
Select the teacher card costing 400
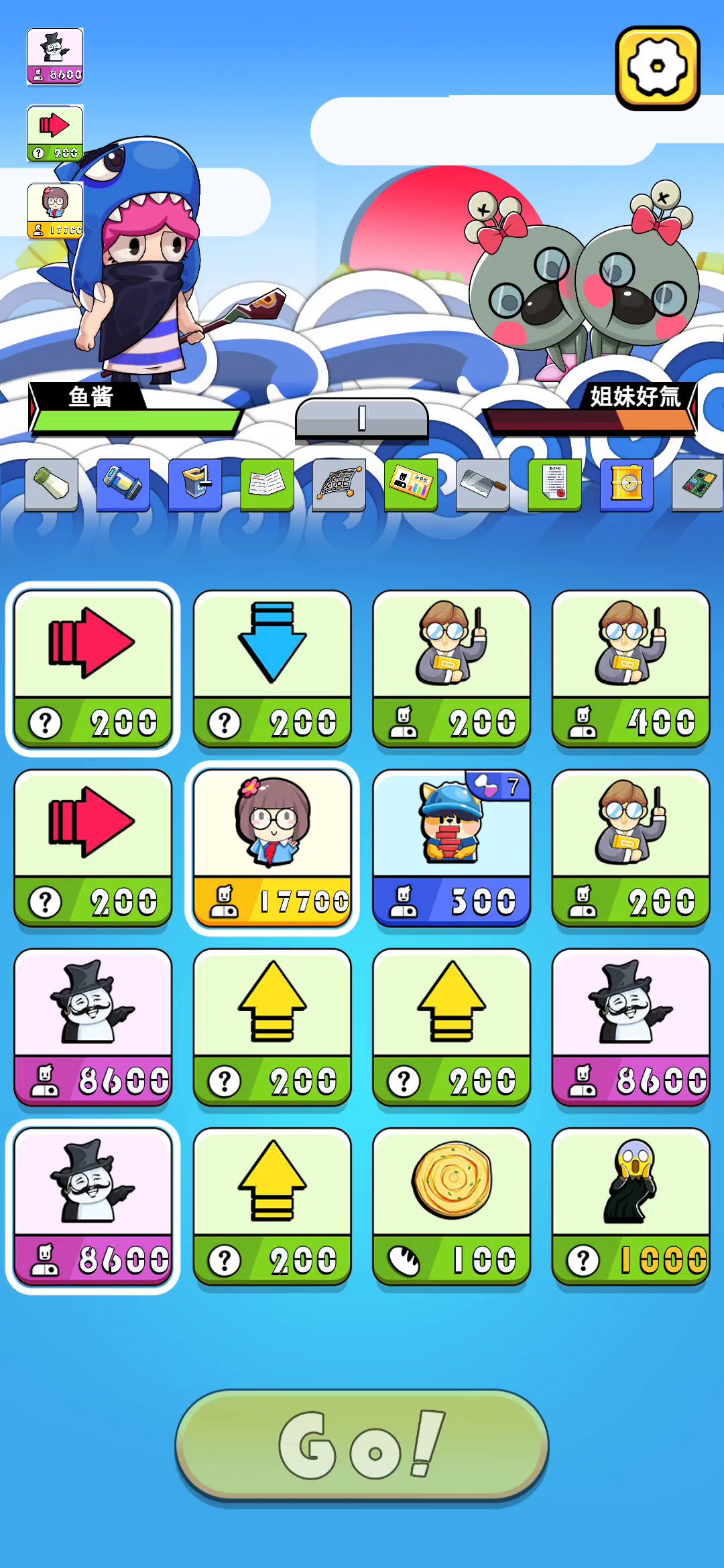point(631,669)
